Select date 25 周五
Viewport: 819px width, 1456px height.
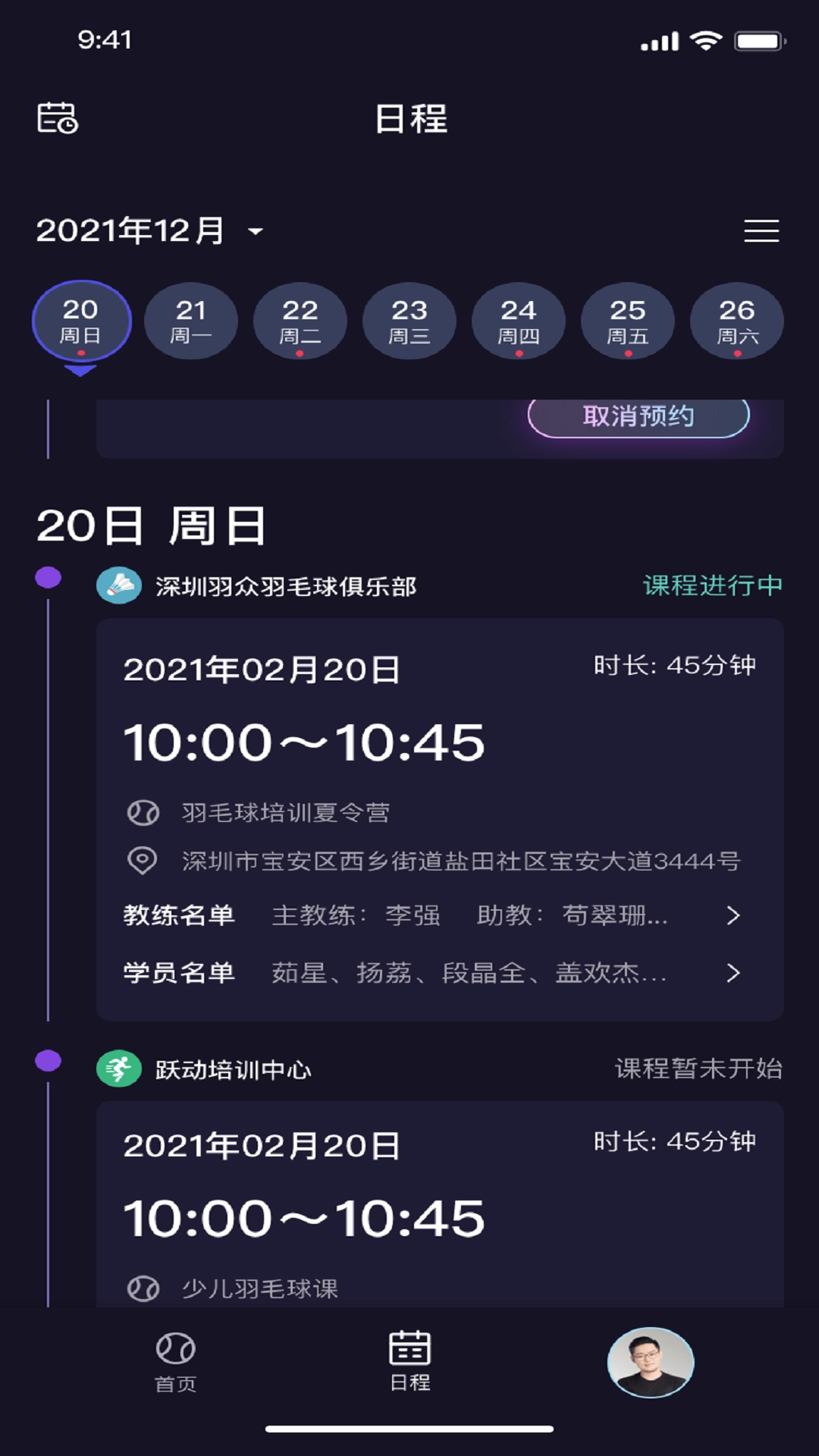tap(628, 322)
